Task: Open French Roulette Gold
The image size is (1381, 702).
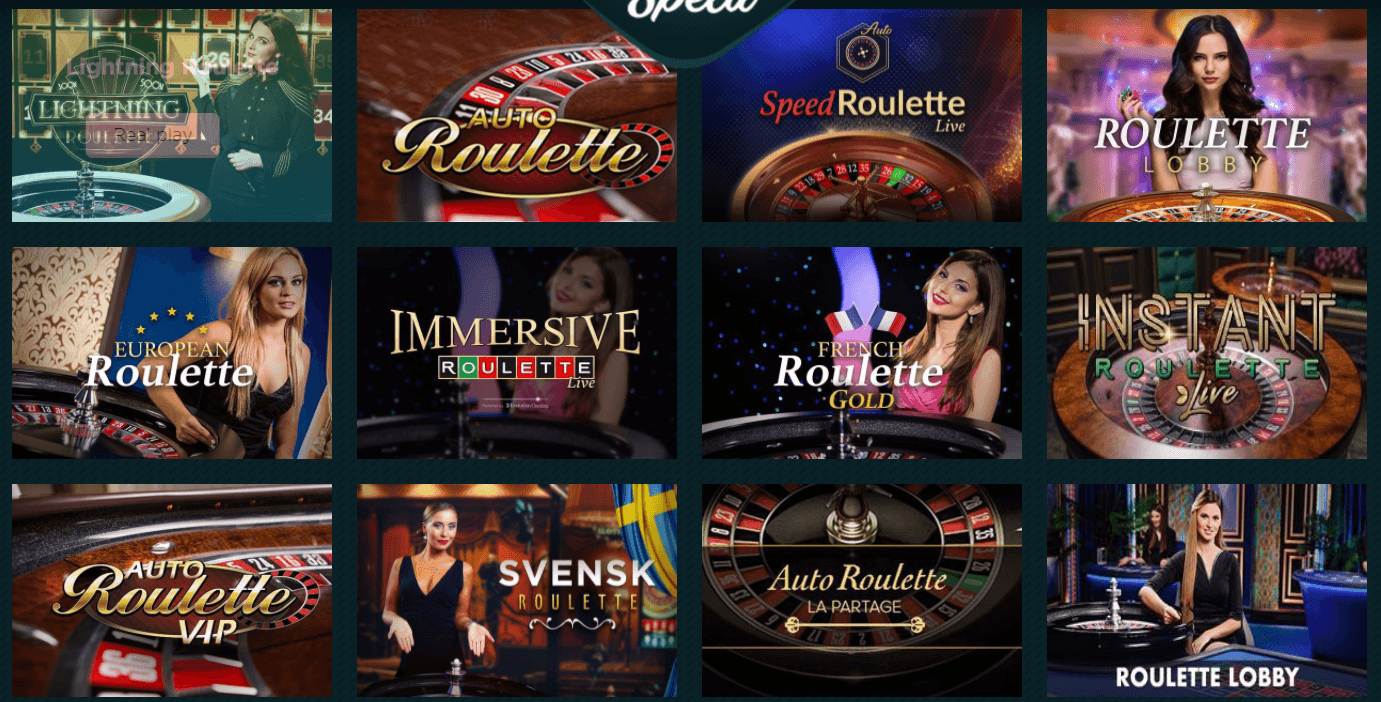Action: 861,353
